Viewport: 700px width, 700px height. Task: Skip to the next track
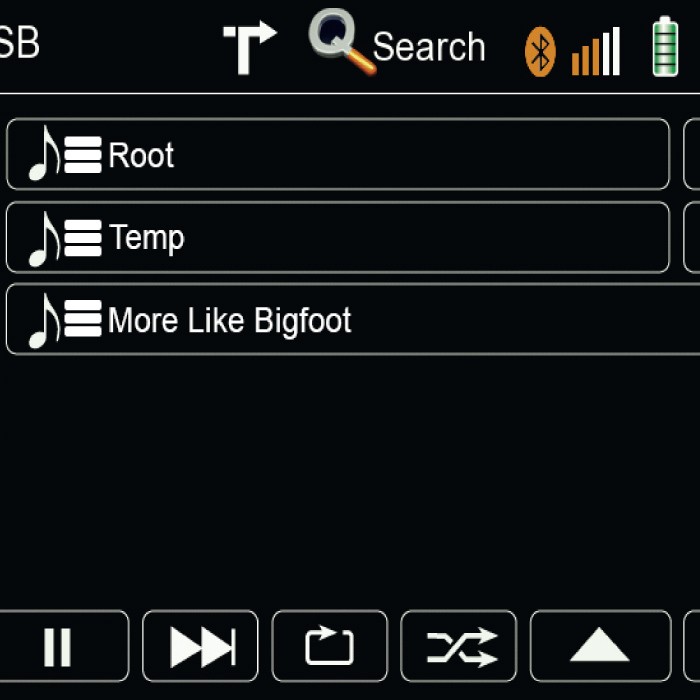[x=200, y=647]
